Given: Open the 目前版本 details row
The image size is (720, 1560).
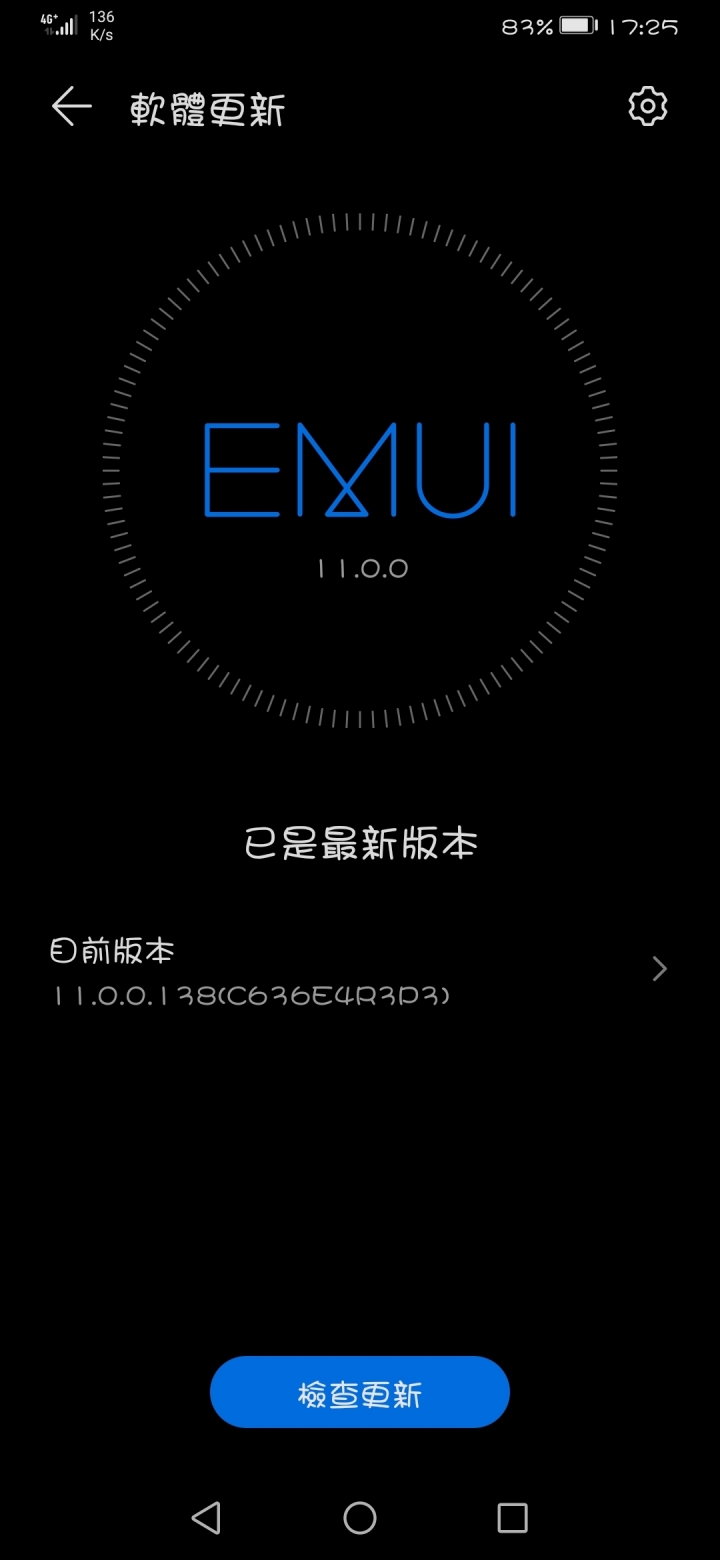Looking at the screenshot, I should 360,970.
